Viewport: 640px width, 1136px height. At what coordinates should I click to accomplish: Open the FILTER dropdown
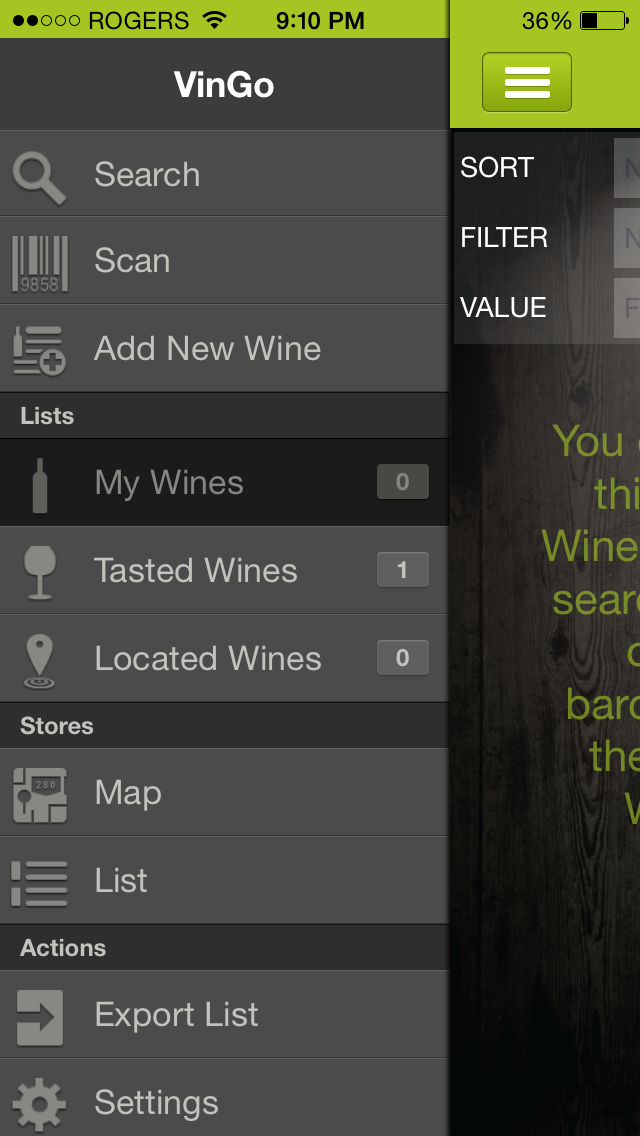point(627,238)
